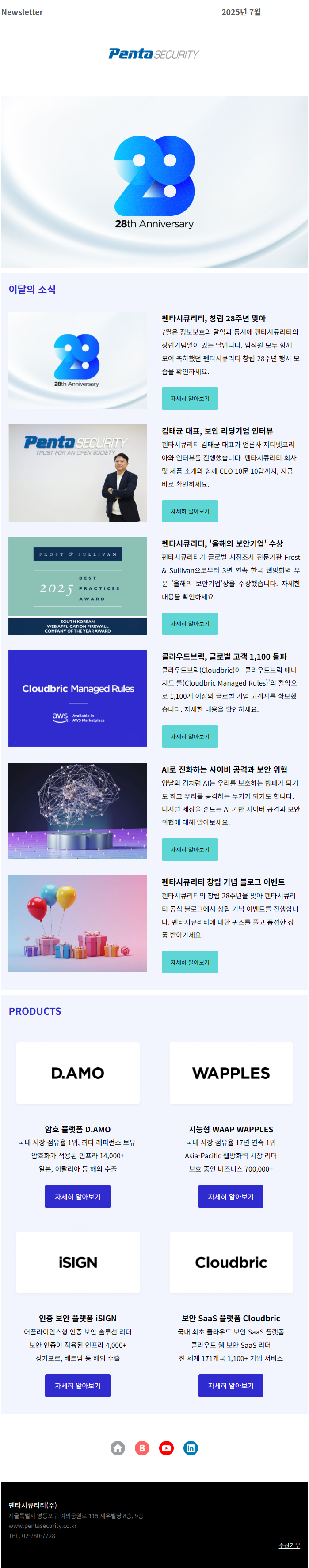The height and width of the screenshot is (1568, 309).
Task: Open the blog icon link
Action: [x=142, y=1448]
